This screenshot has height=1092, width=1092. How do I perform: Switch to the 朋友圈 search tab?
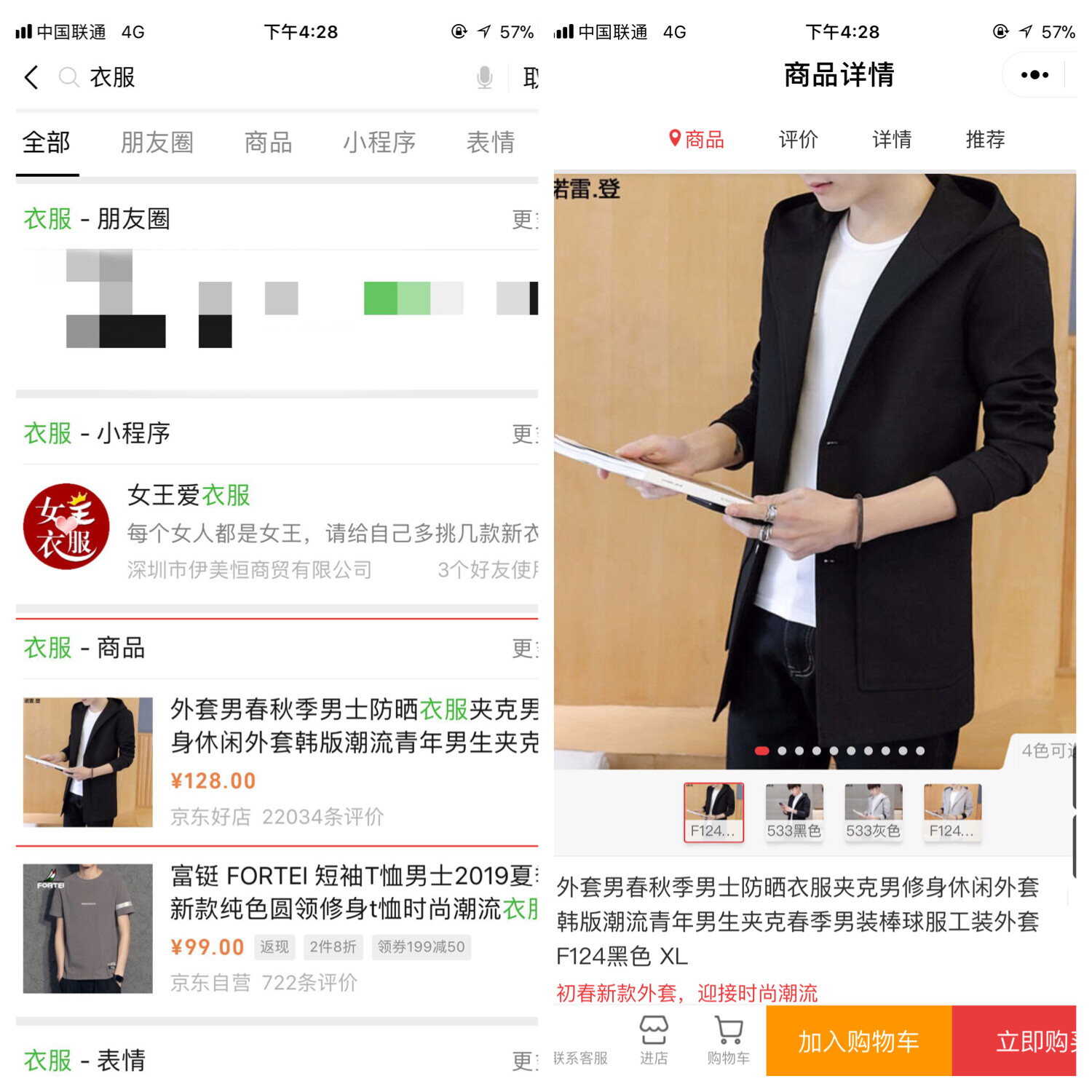click(157, 143)
